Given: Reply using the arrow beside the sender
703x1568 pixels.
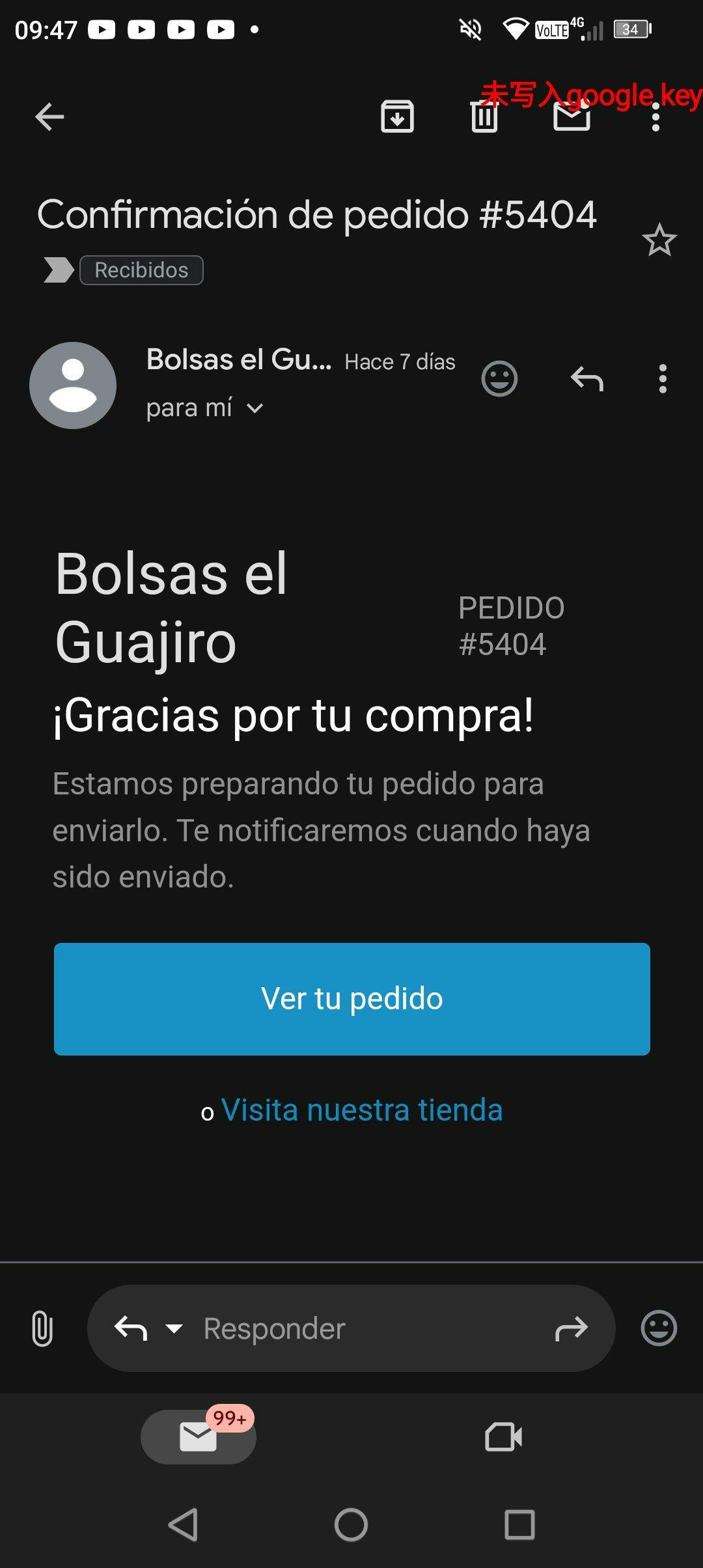Looking at the screenshot, I should (x=586, y=378).
